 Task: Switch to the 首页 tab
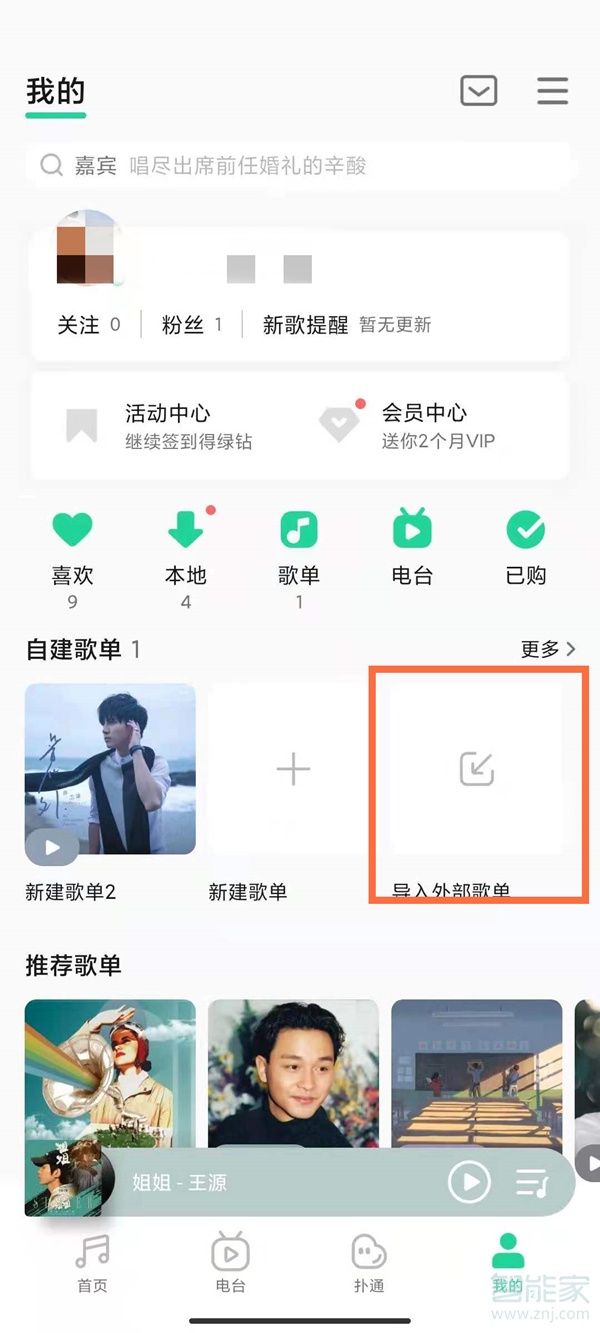[92, 1263]
